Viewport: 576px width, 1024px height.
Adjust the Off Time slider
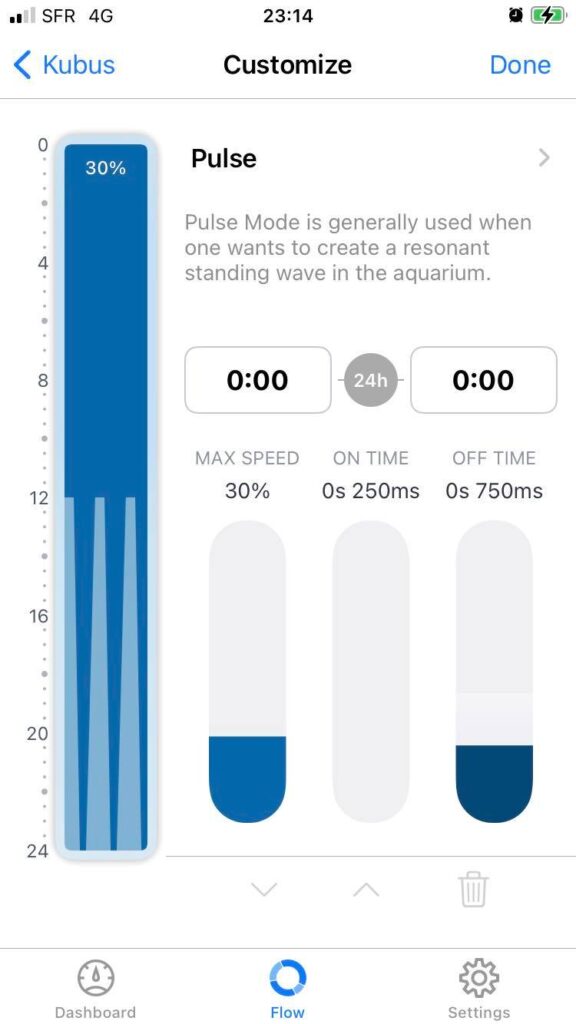click(x=494, y=671)
